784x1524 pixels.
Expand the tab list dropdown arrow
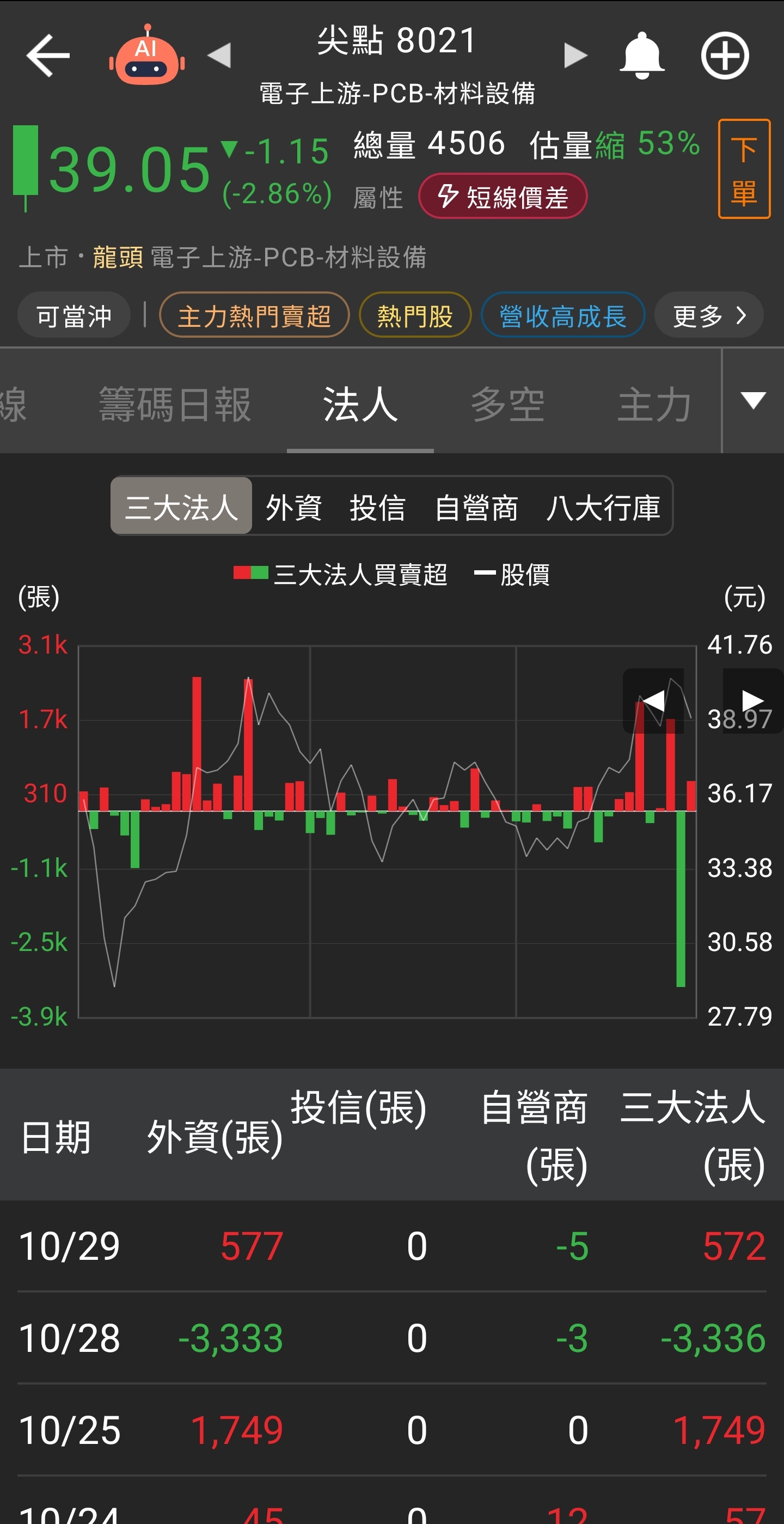pos(754,400)
